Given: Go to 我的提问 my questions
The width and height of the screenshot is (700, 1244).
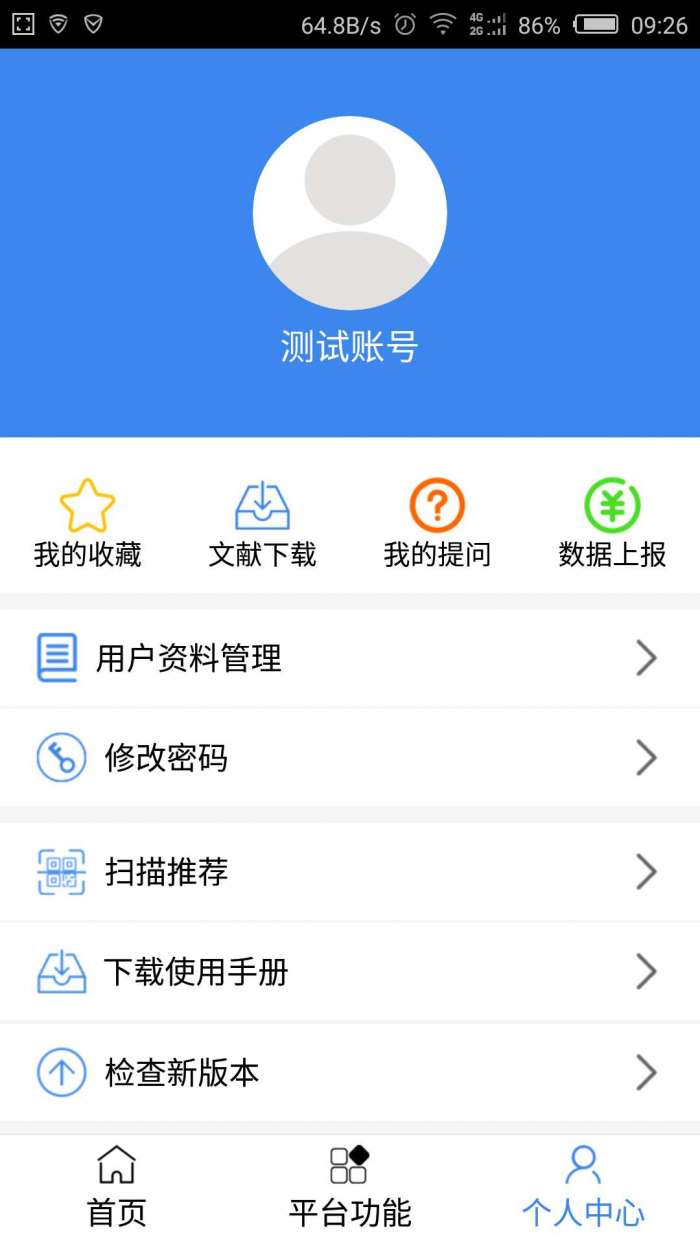Looking at the screenshot, I should 437,523.
